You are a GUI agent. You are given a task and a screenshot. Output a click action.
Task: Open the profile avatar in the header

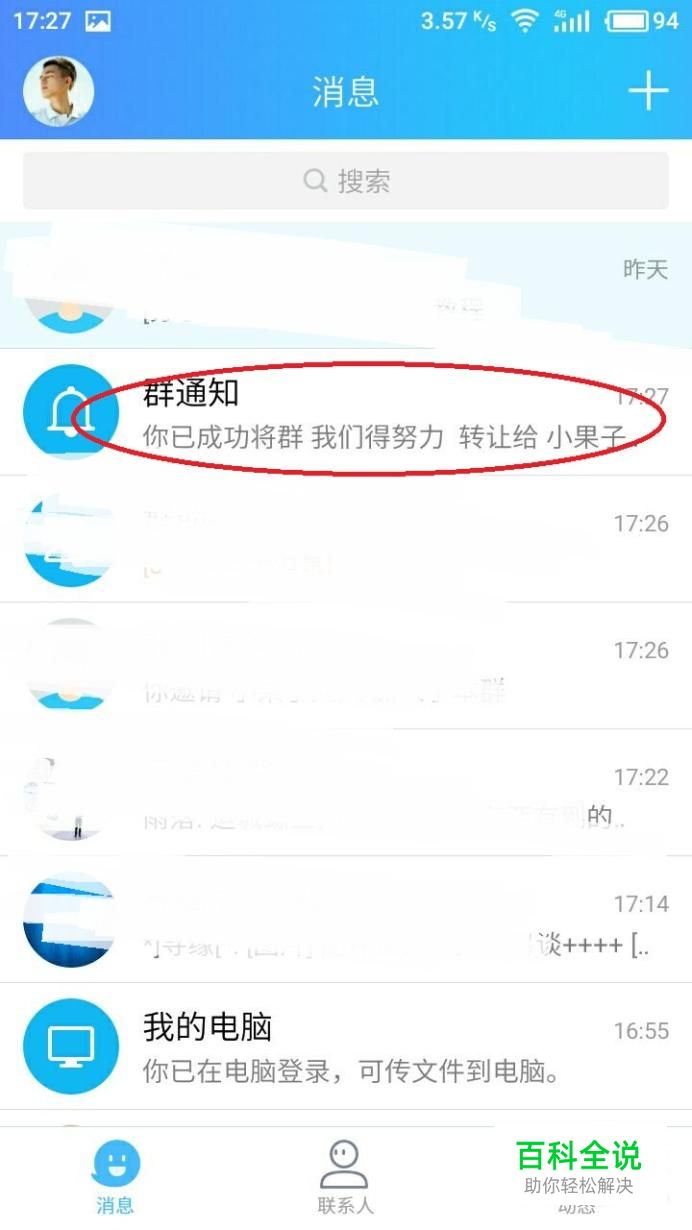(58, 91)
